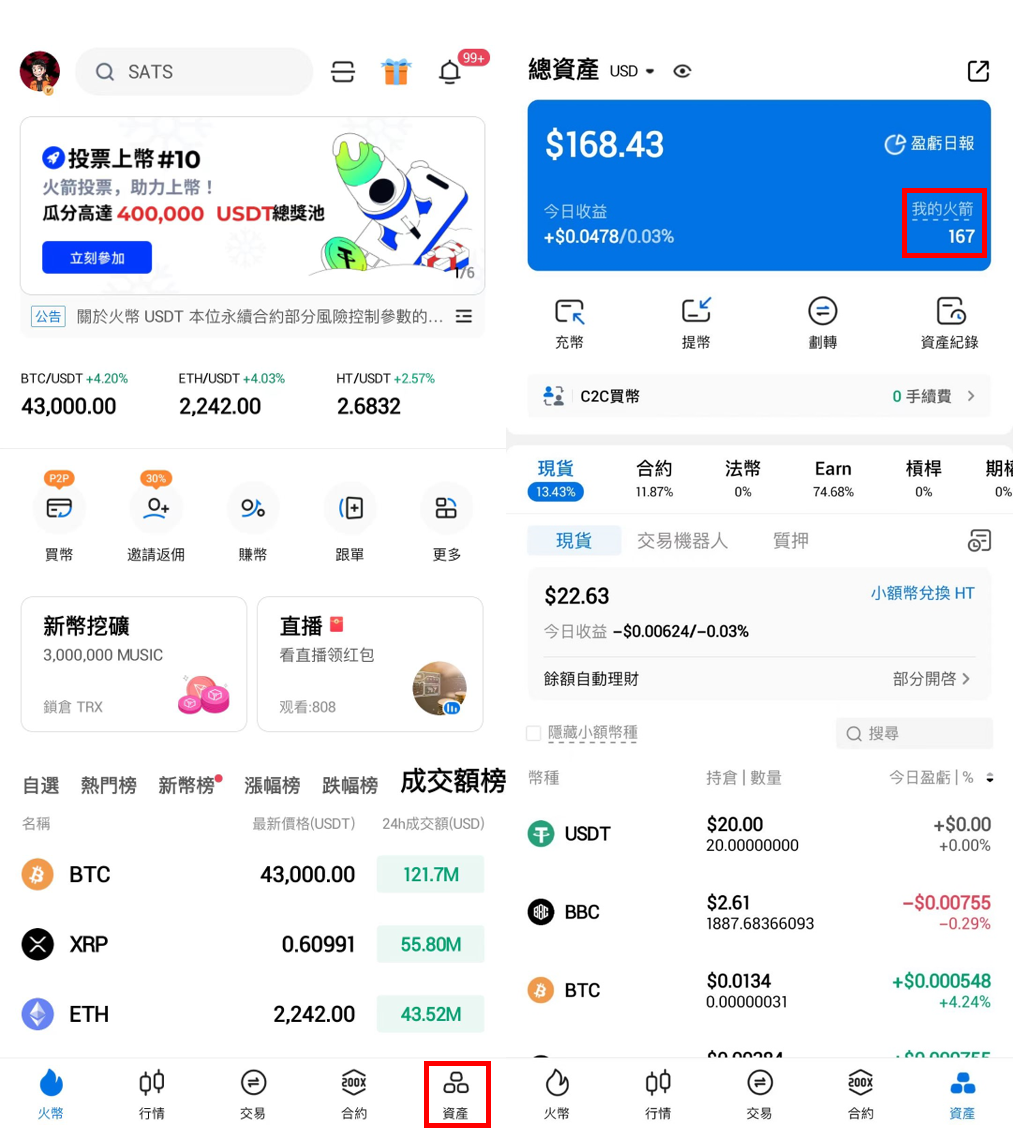Open the notifications bell with 99+ badge
Viewport: 1013px width, 1128px height.
pos(450,72)
